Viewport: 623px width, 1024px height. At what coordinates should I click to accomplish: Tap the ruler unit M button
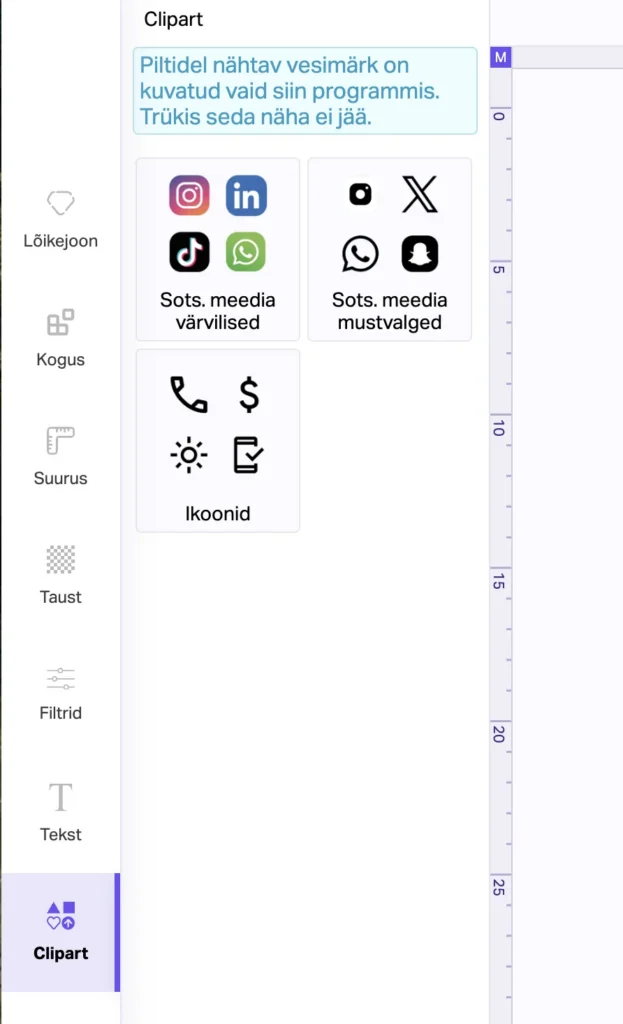tap(500, 57)
